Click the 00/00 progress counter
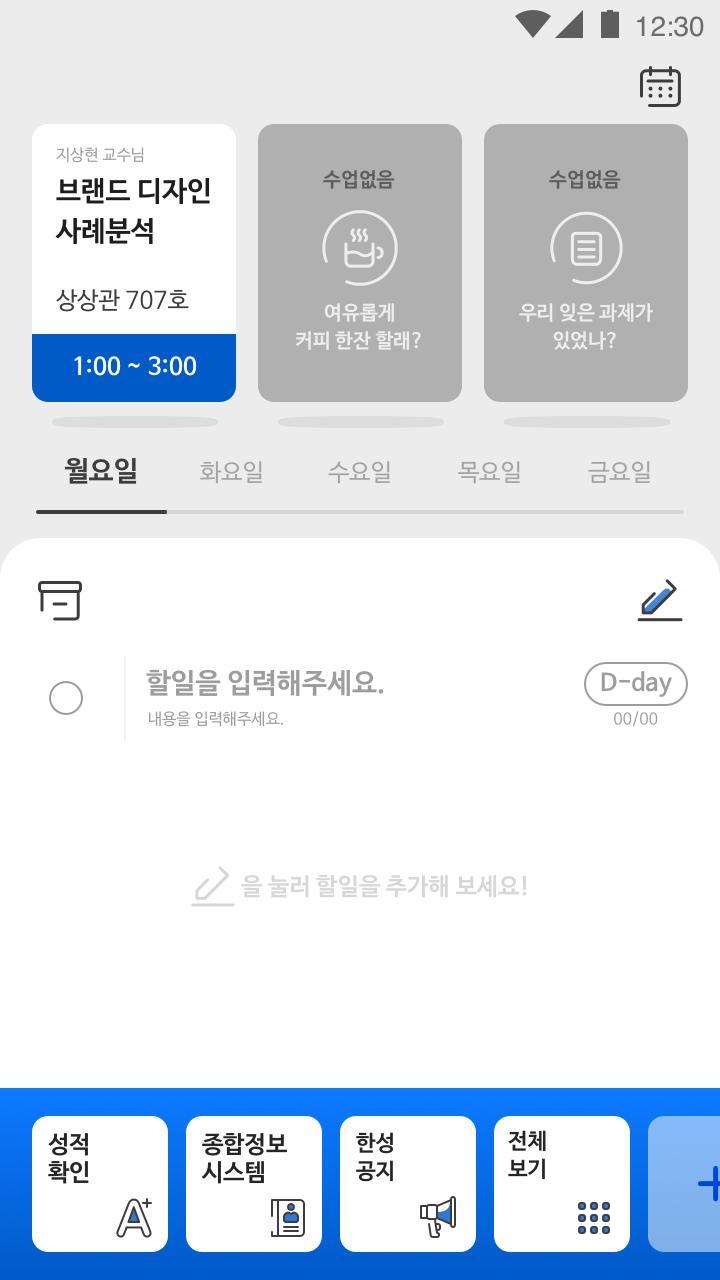Viewport: 720px width, 1280px height. tap(637, 718)
